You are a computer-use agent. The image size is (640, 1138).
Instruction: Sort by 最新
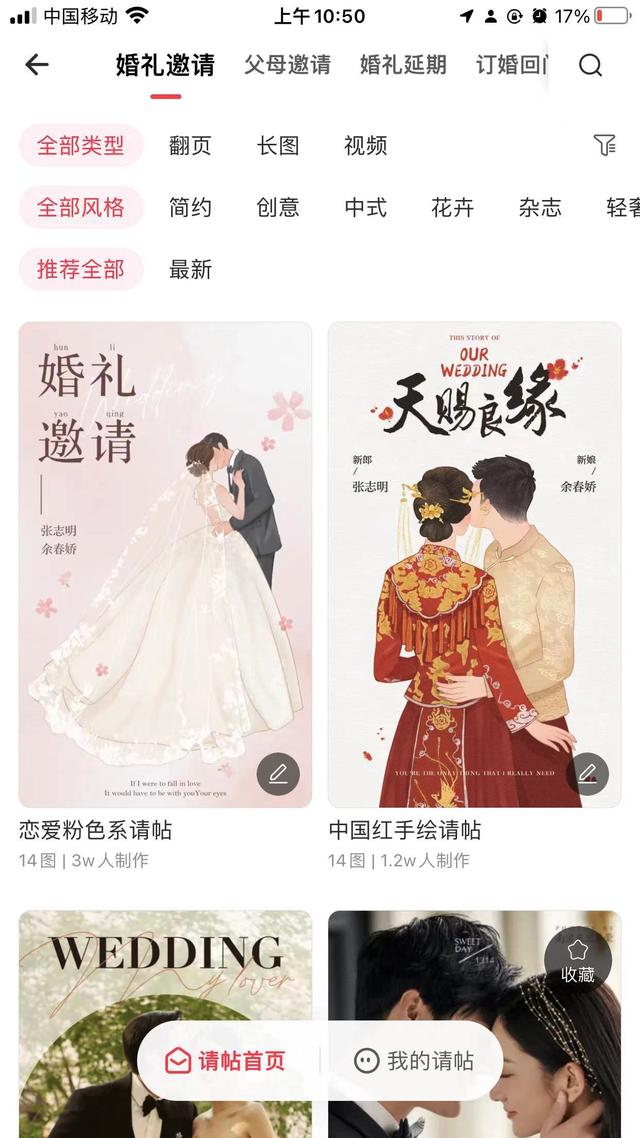[x=190, y=269]
